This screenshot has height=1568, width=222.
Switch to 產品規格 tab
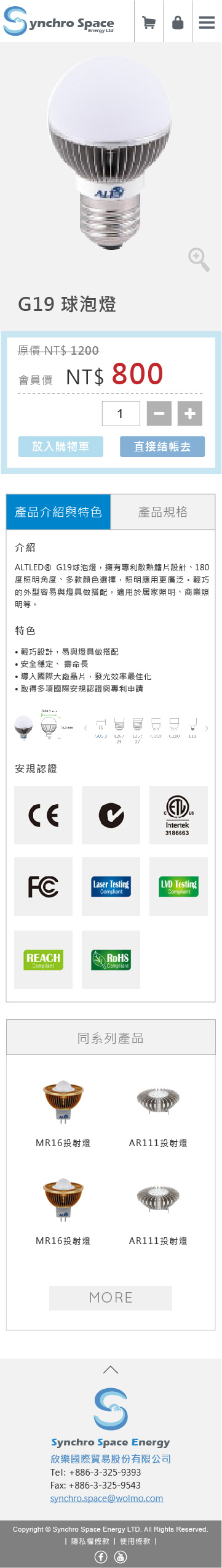(163, 512)
